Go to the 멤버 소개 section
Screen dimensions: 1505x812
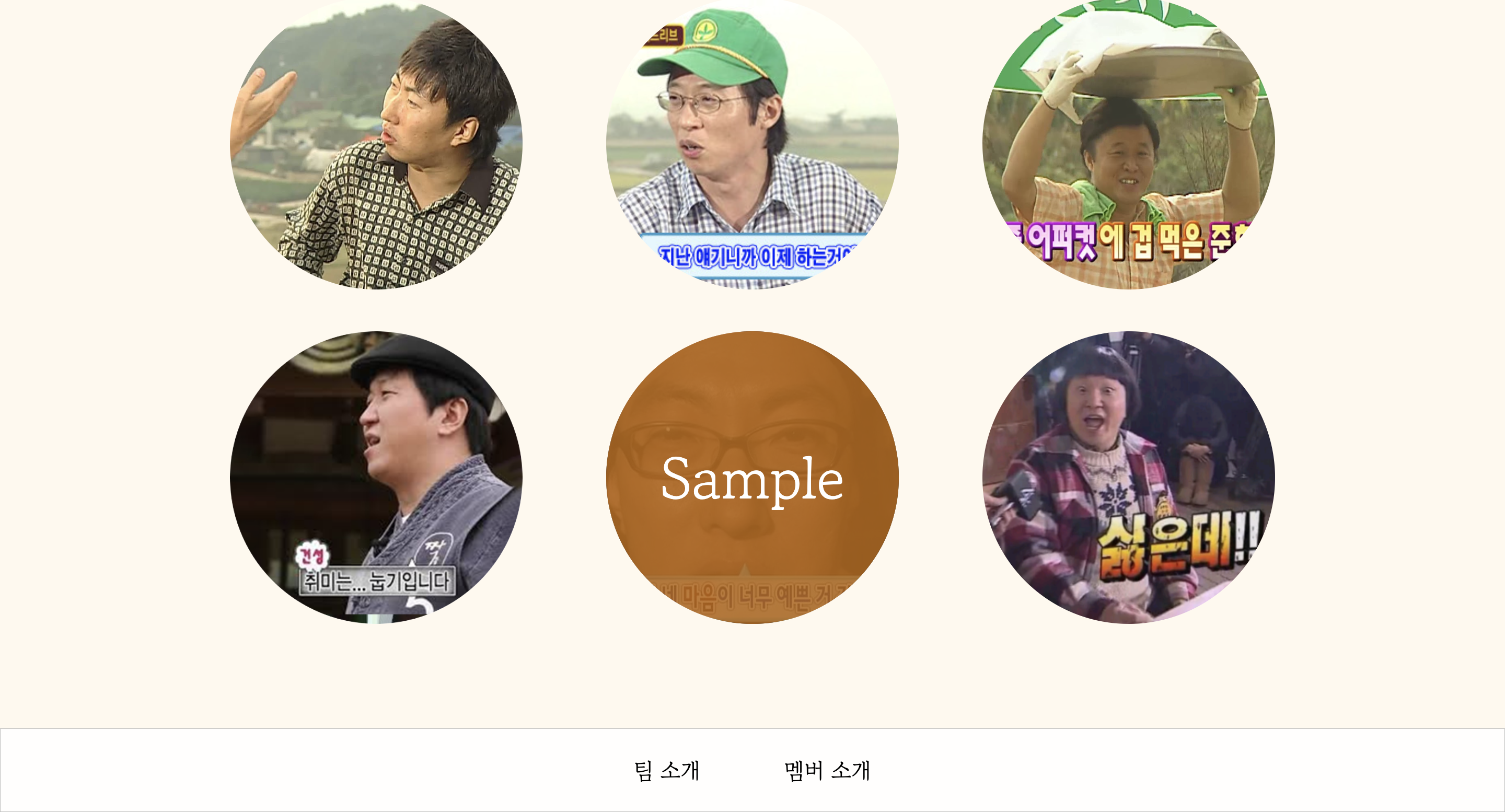(x=827, y=771)
